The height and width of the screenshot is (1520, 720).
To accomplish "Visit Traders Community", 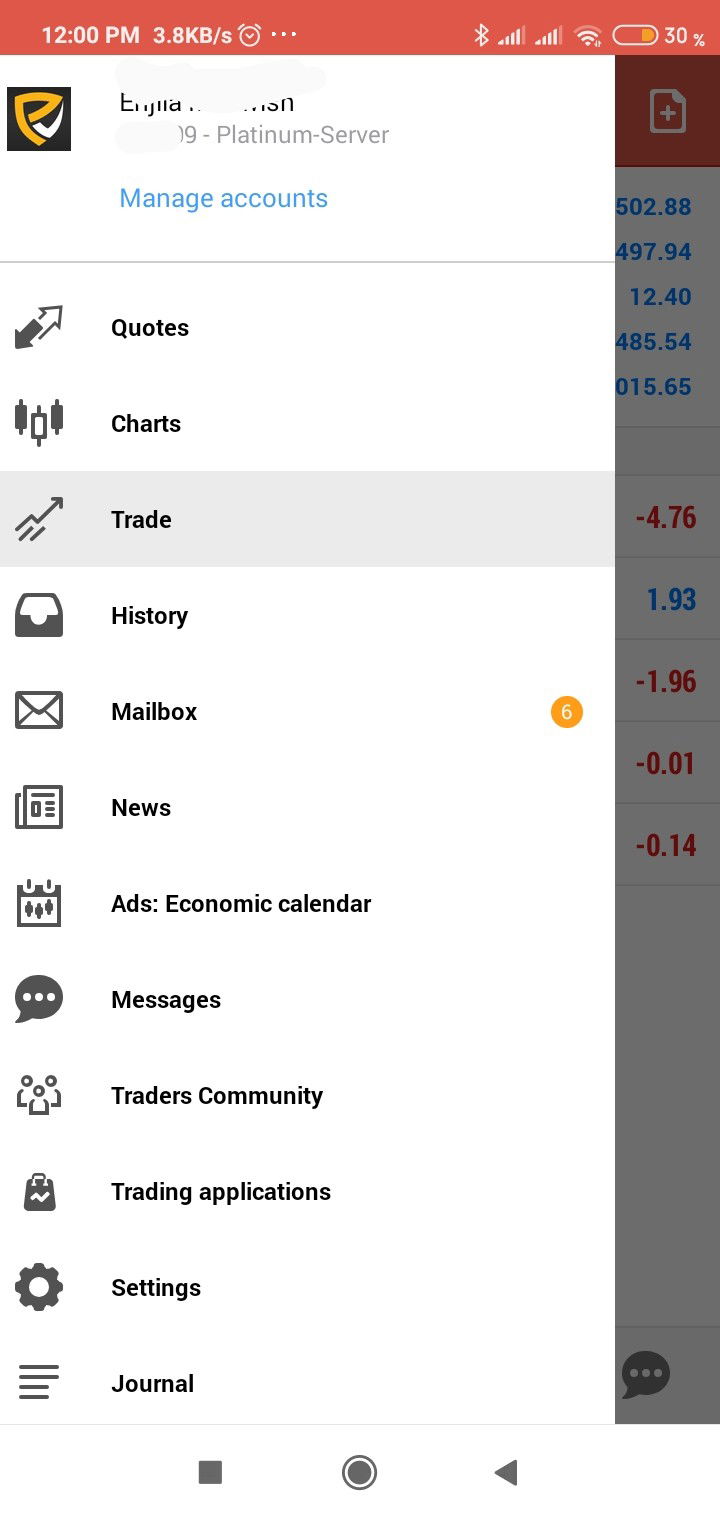I will point(307,1096).
